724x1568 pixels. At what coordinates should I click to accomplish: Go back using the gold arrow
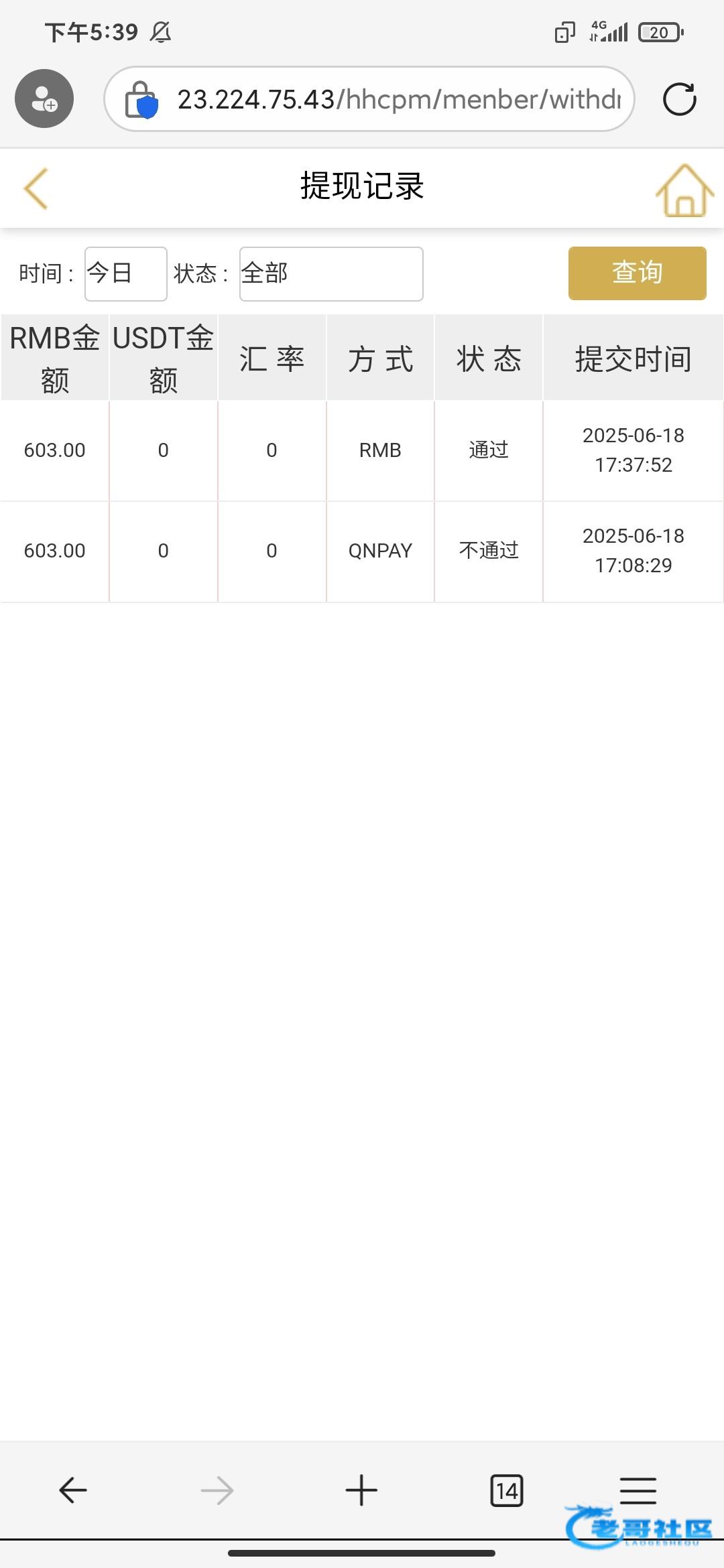tap(36, 189)
